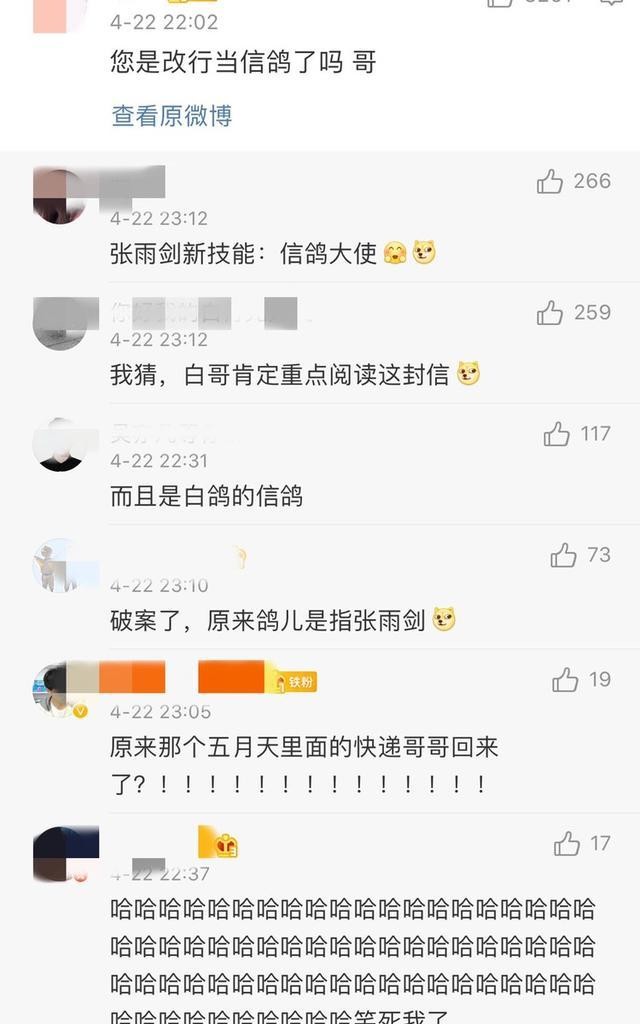The image size is (640, 1024).
Task: Like the comment about 五月天里面的快递哥哥
Action: point(565,679)
